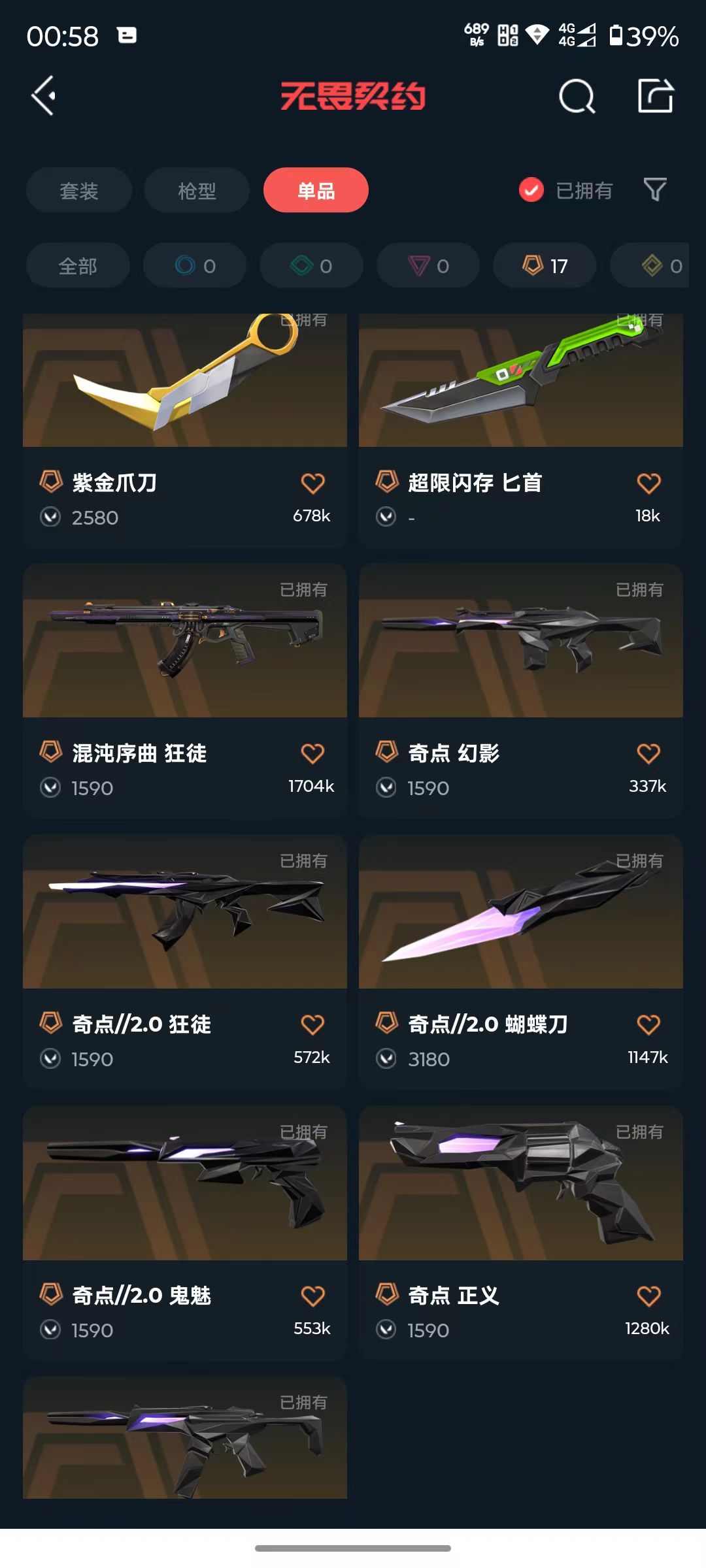
Task: Share this skin collection page
Action: pos(656,95)
